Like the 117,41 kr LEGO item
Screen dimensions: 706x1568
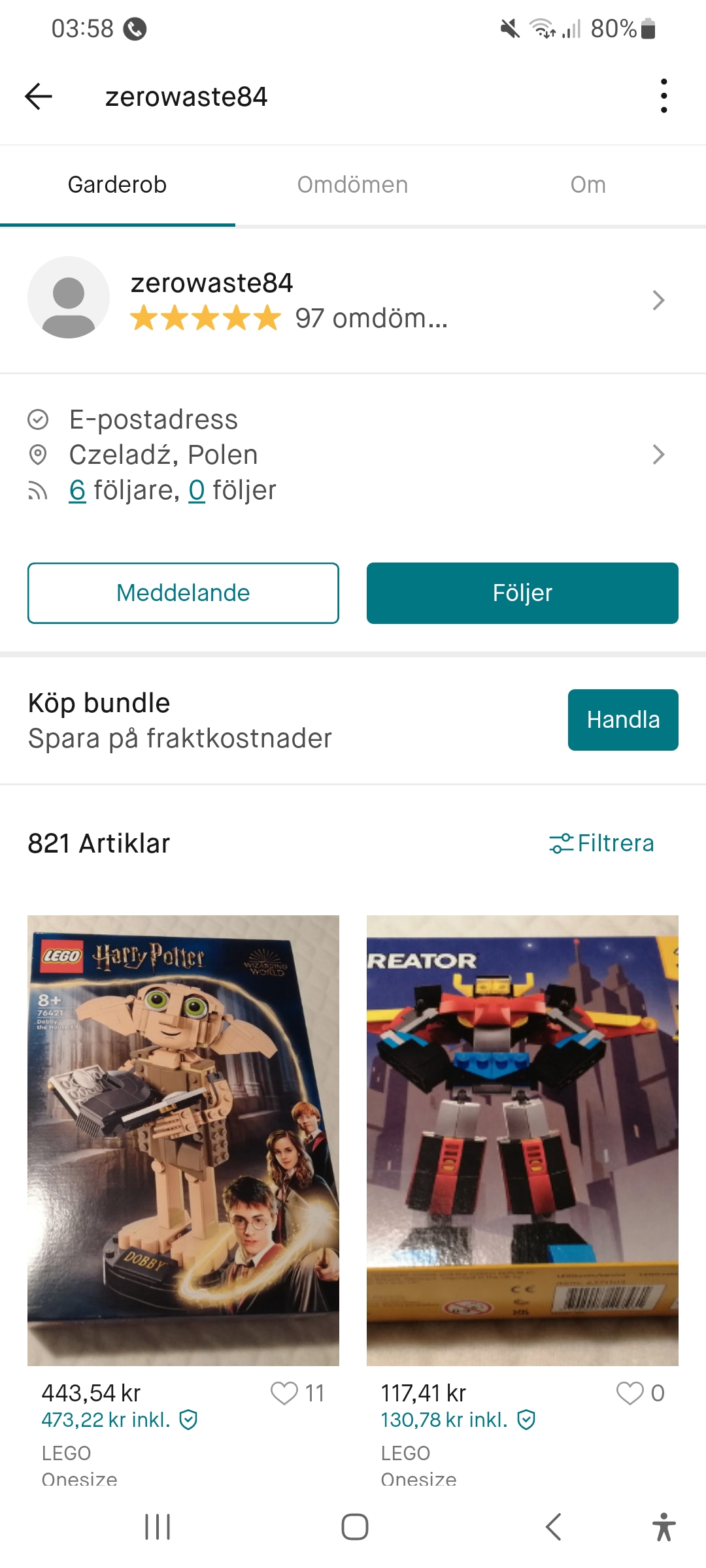click(x=630, y=1393)
